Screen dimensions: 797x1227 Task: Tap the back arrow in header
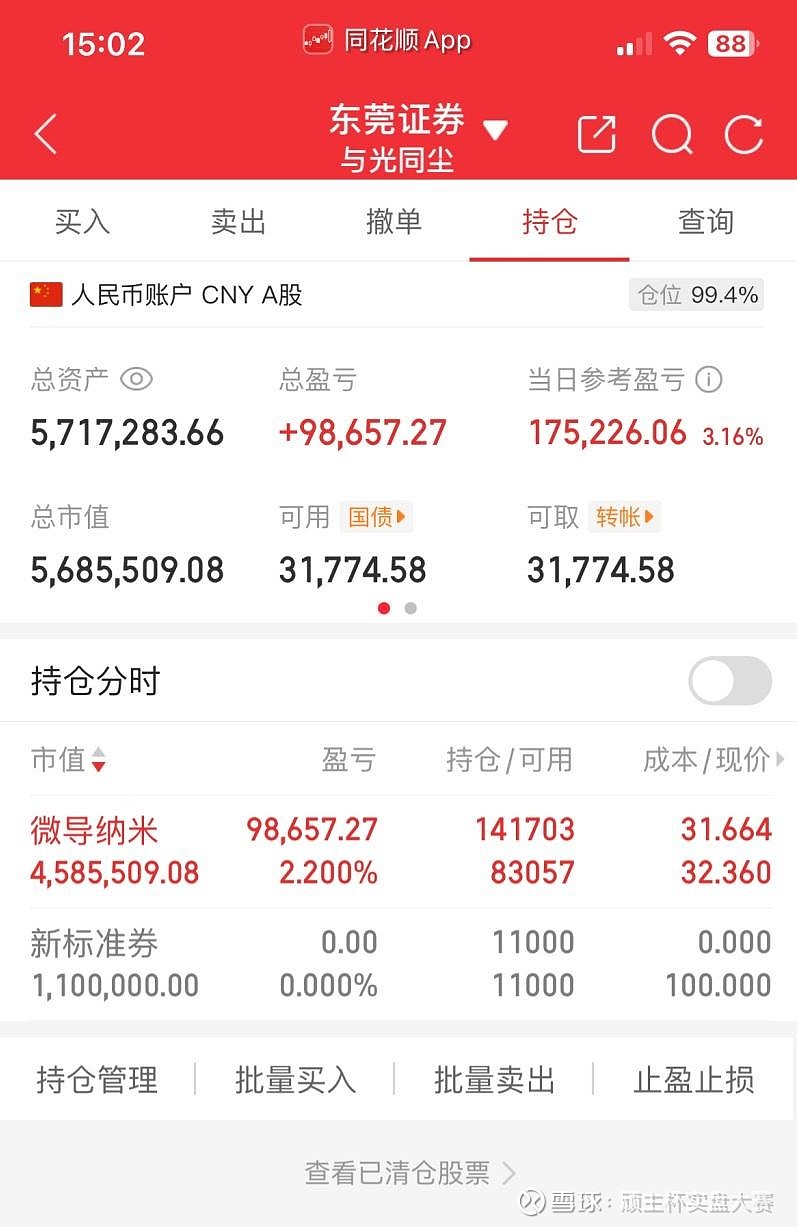(x=44, y=133)
